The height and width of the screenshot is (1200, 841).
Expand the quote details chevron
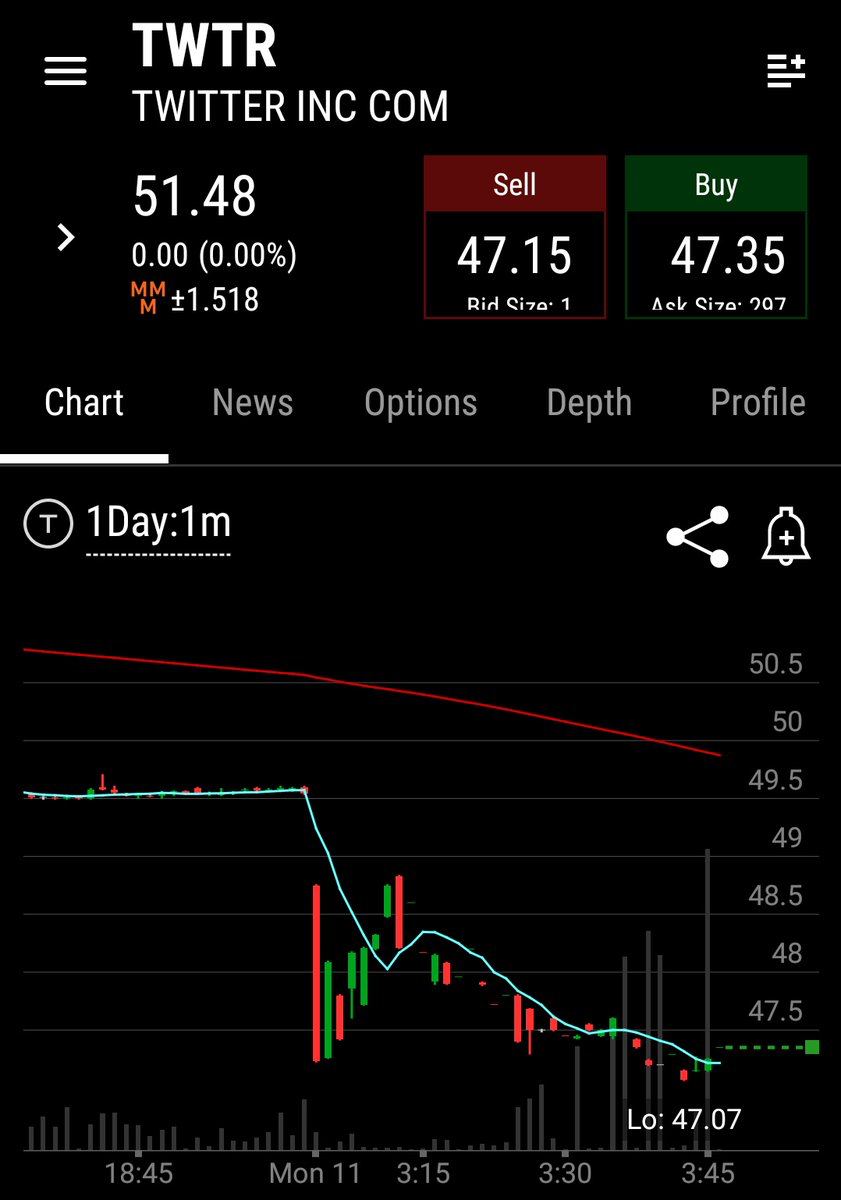[x=66, y=237]
